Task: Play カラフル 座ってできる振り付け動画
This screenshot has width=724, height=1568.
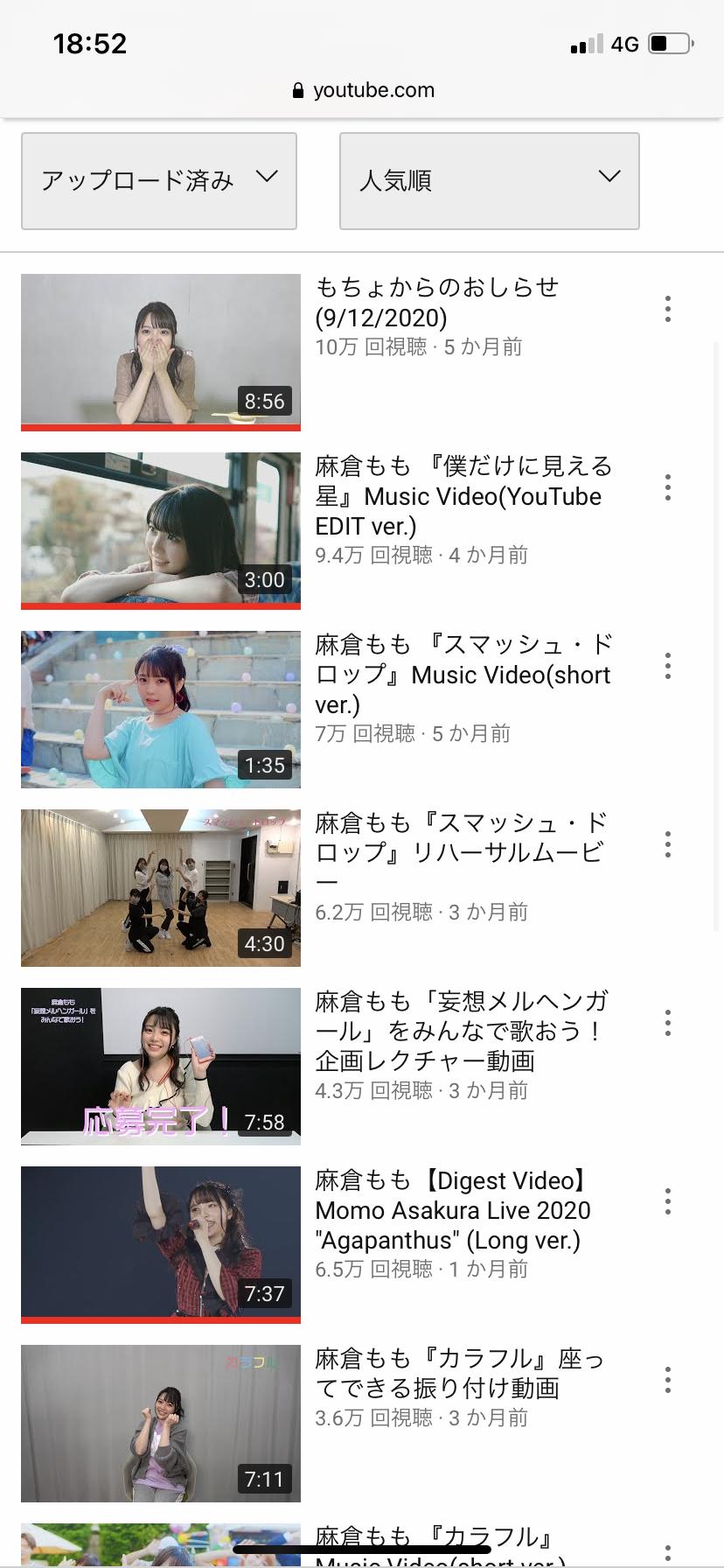Action: click(161, 1424)
